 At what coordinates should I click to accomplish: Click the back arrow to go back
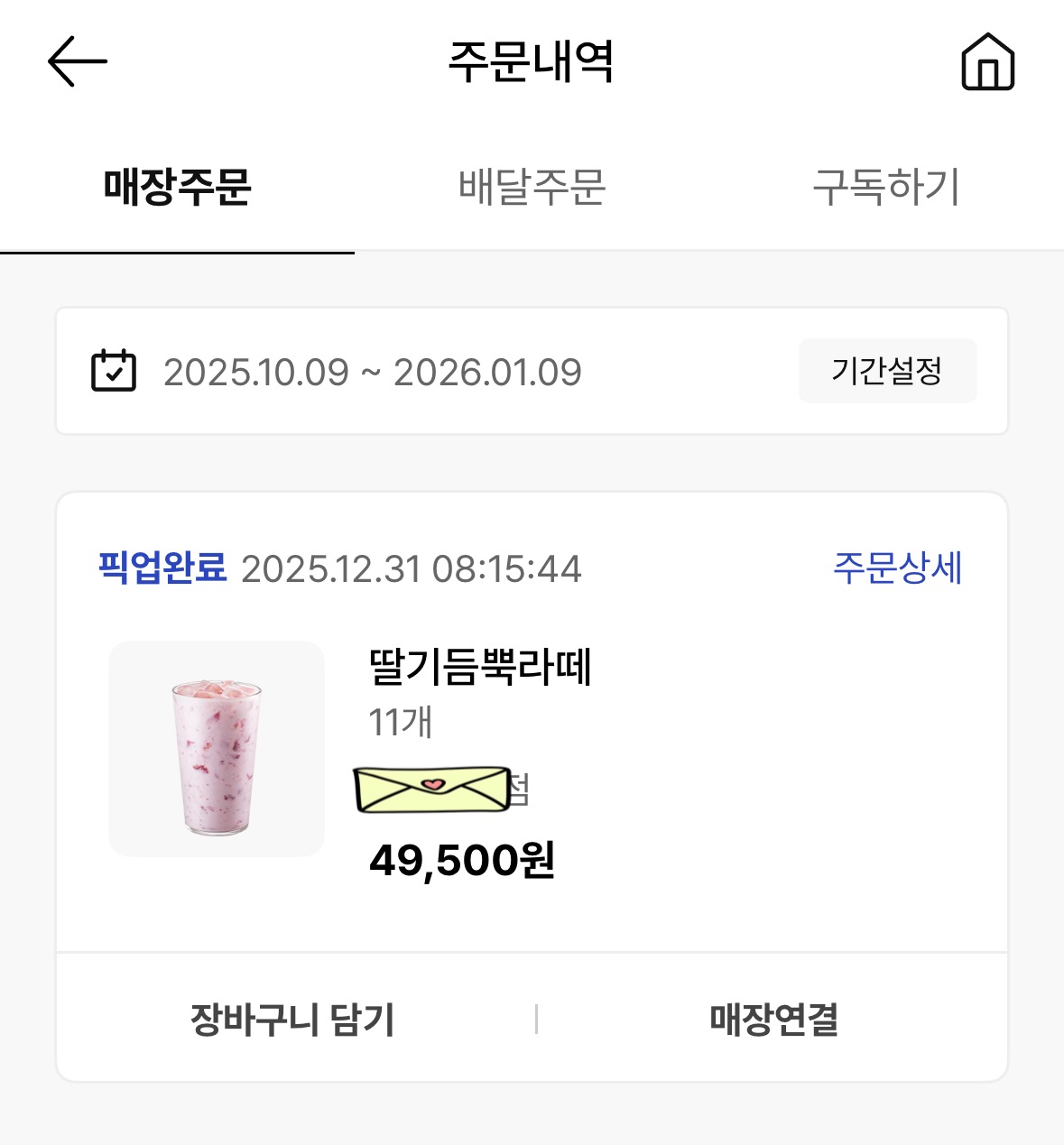click(x=76, y=61)
